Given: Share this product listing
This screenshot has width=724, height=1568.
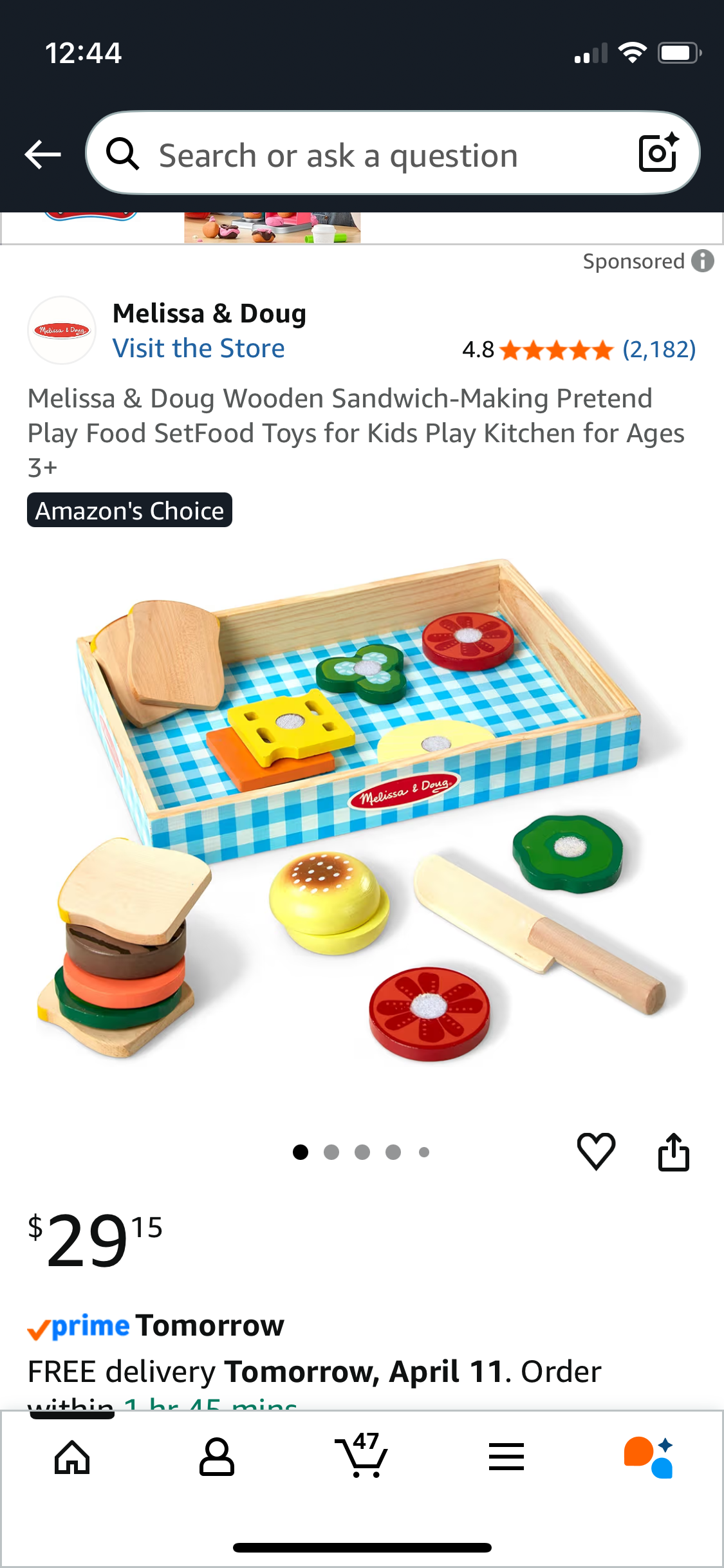Looking at the screenshot, I should 673,1151.
